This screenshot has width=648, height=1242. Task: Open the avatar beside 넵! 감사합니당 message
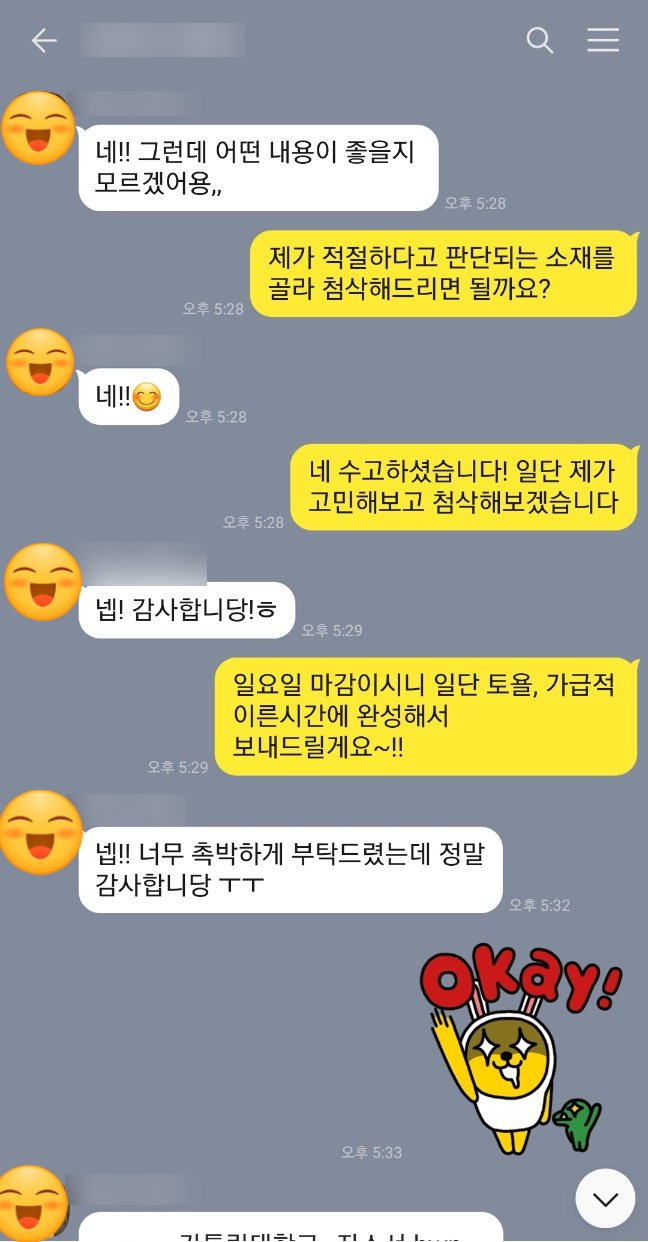coord(42,581)
